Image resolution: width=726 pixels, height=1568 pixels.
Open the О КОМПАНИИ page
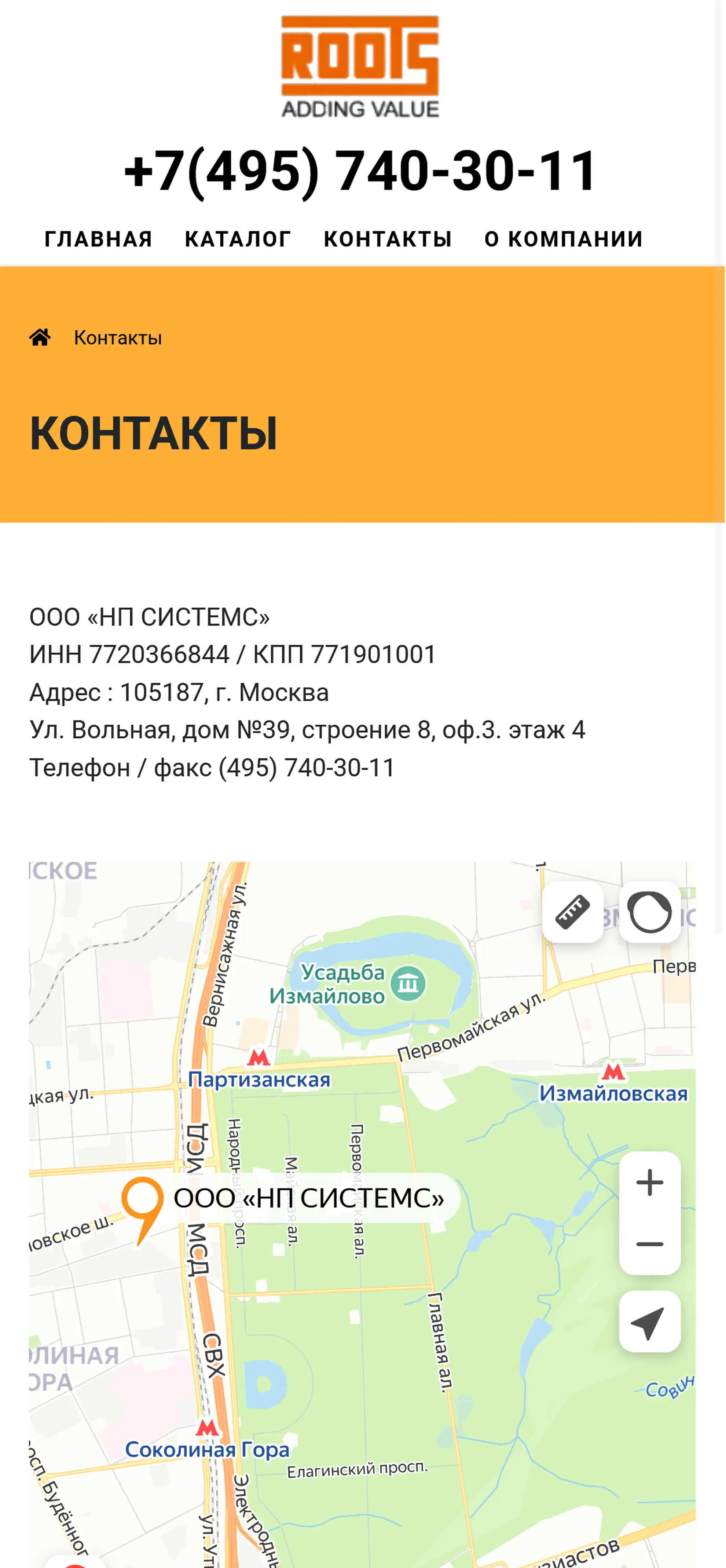[564, 239]
